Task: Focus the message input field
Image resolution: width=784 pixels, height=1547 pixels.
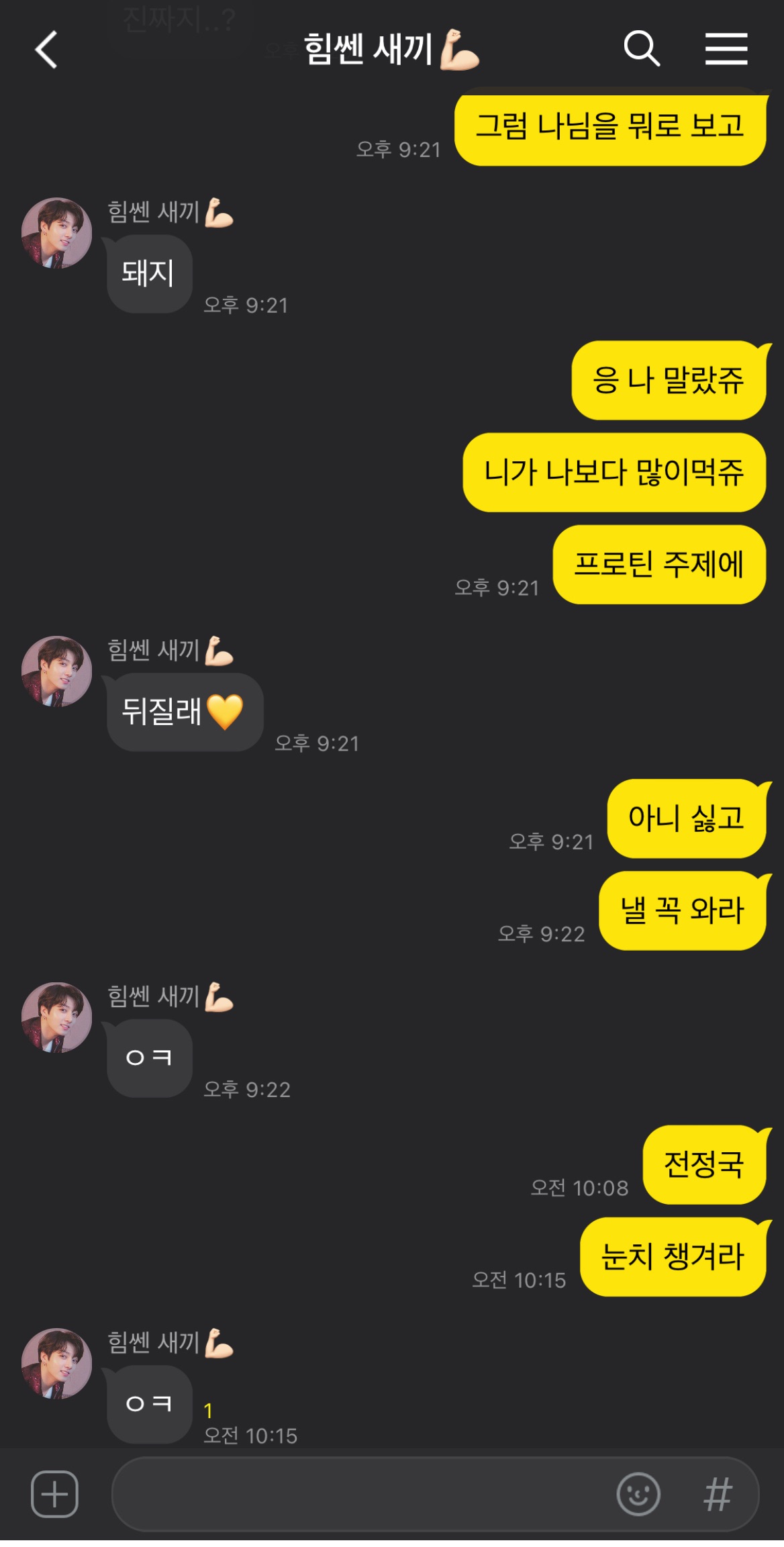Action: [x=362, y=1494]
